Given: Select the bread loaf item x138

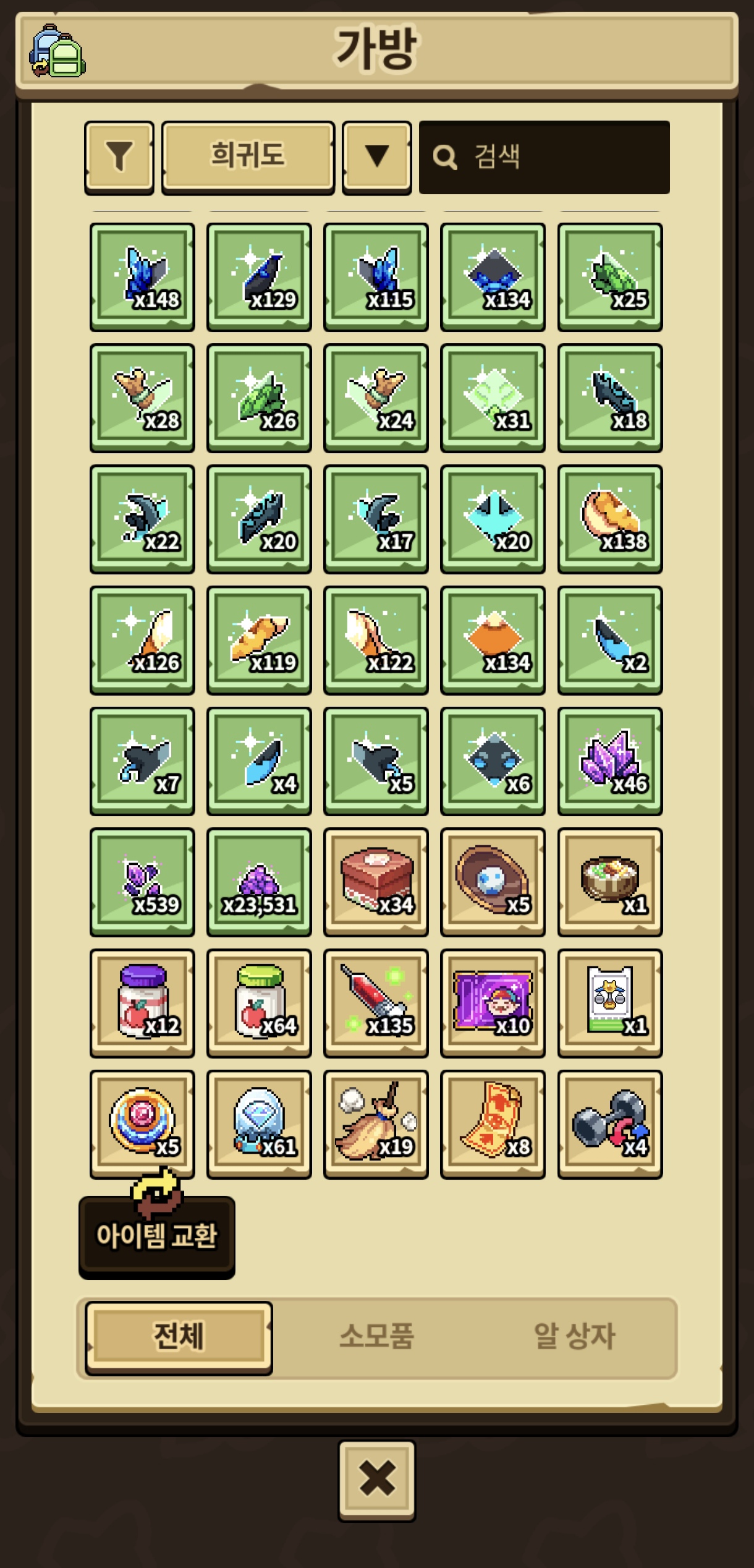Looking at the screenshot, I should [610, 519].
